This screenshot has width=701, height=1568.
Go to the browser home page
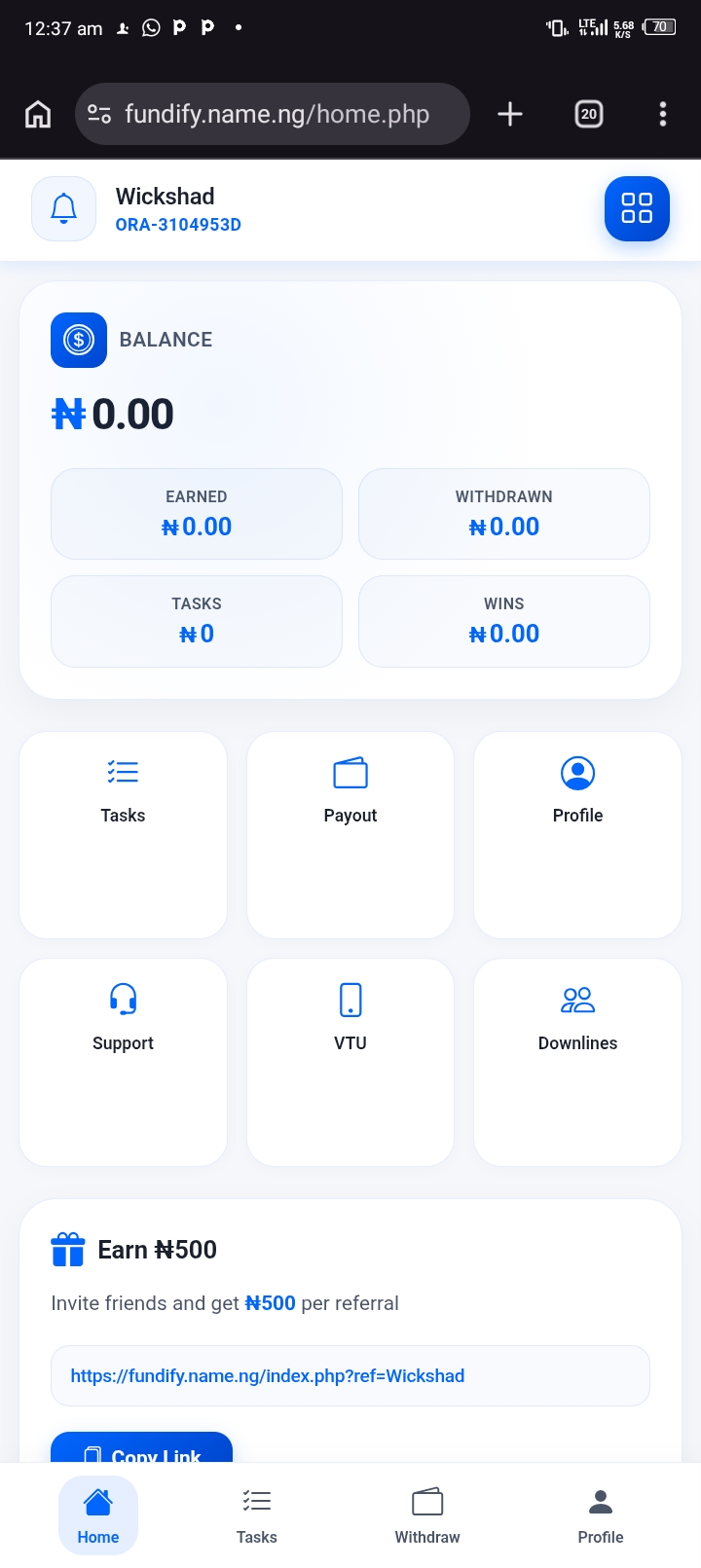tap(38, 115)
